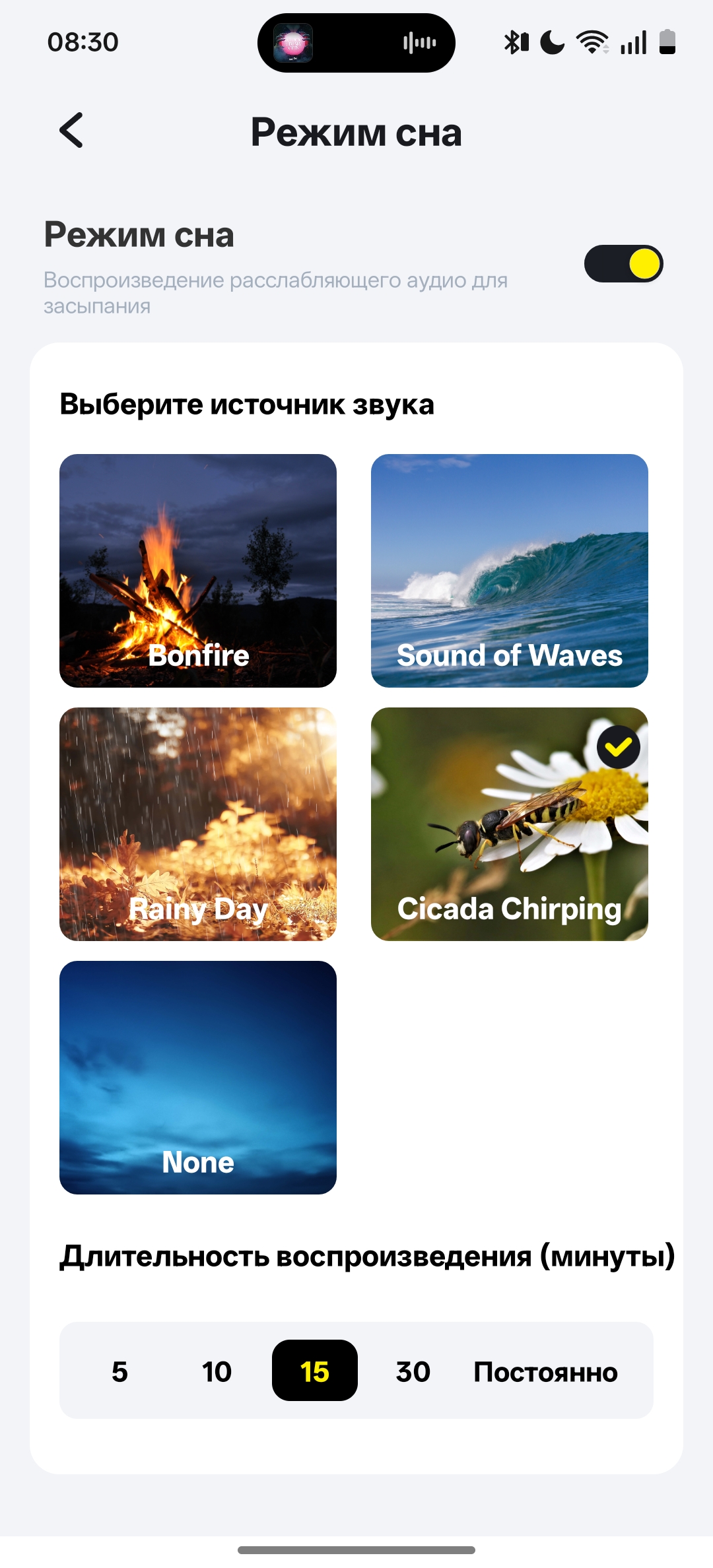The width and height of the screenshot is (713, 1568).
Task: Open the now-playing pill at the top
Action: 356,43
